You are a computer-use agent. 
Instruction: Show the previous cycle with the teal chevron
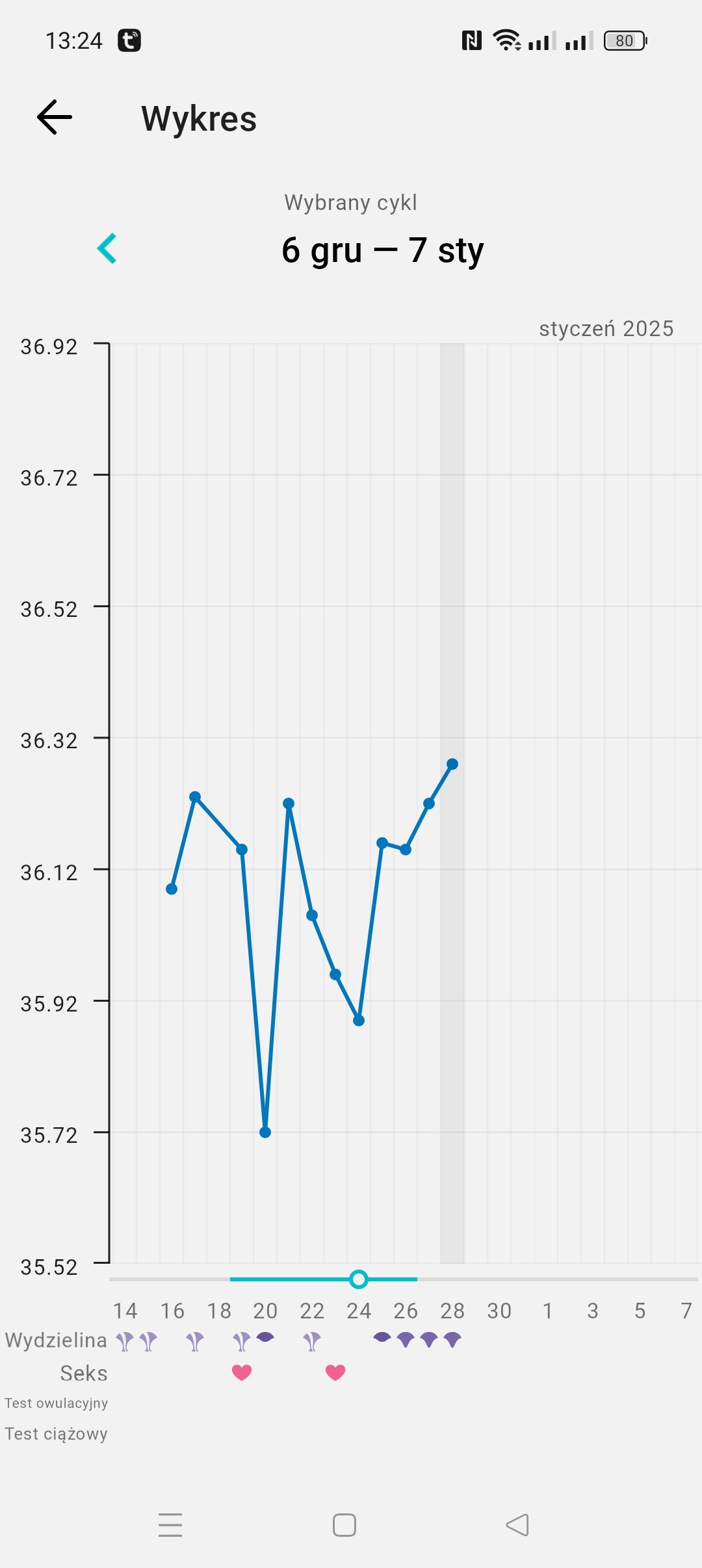107,248
